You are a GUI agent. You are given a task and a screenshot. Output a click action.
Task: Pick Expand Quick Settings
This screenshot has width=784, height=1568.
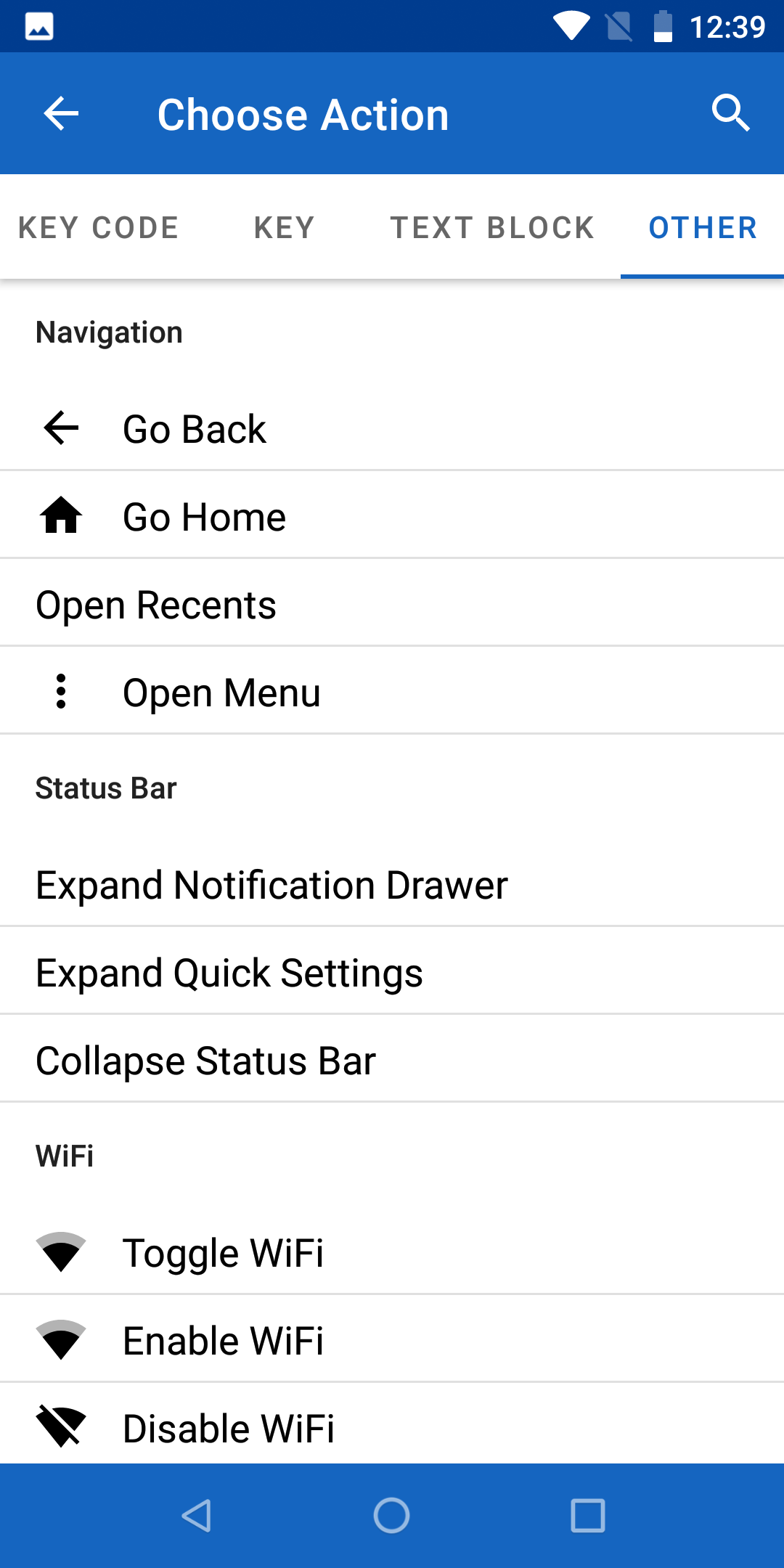click(392, 972)
